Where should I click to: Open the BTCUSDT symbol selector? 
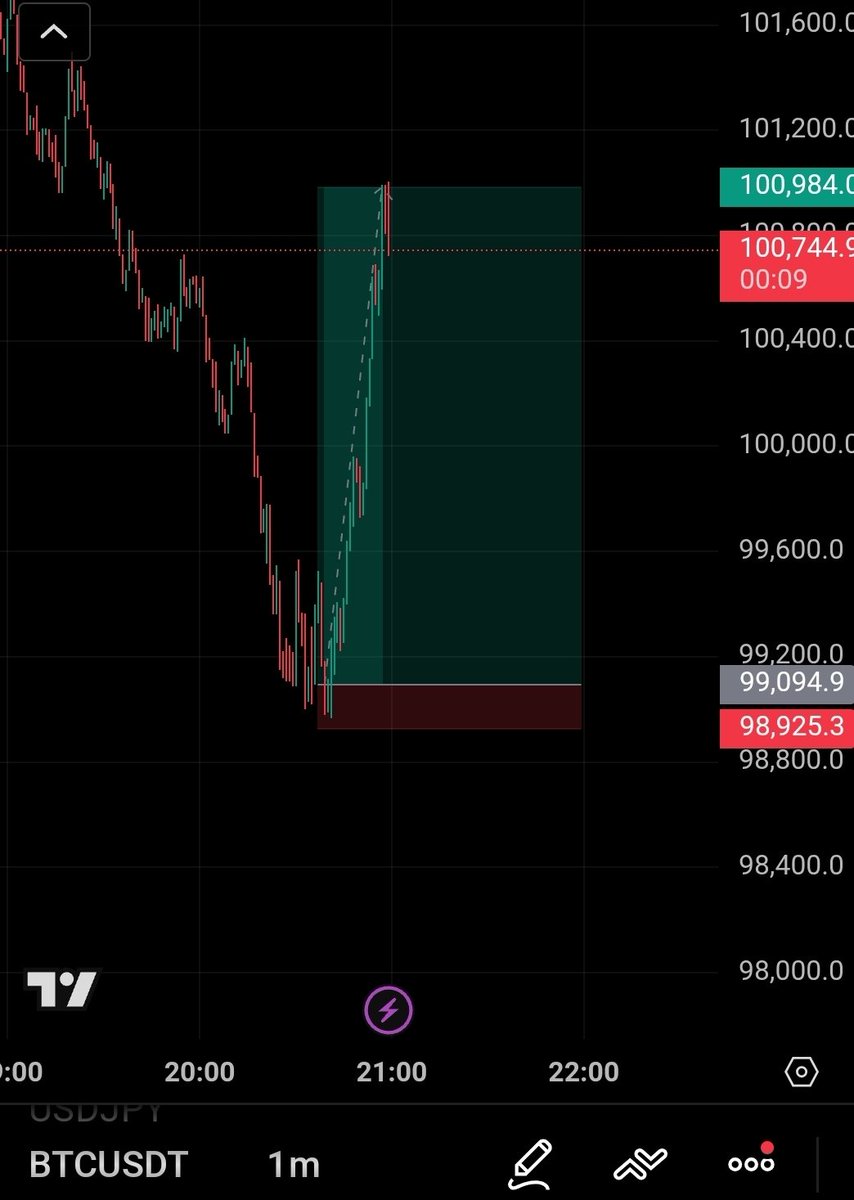(x=108, y=1165)
